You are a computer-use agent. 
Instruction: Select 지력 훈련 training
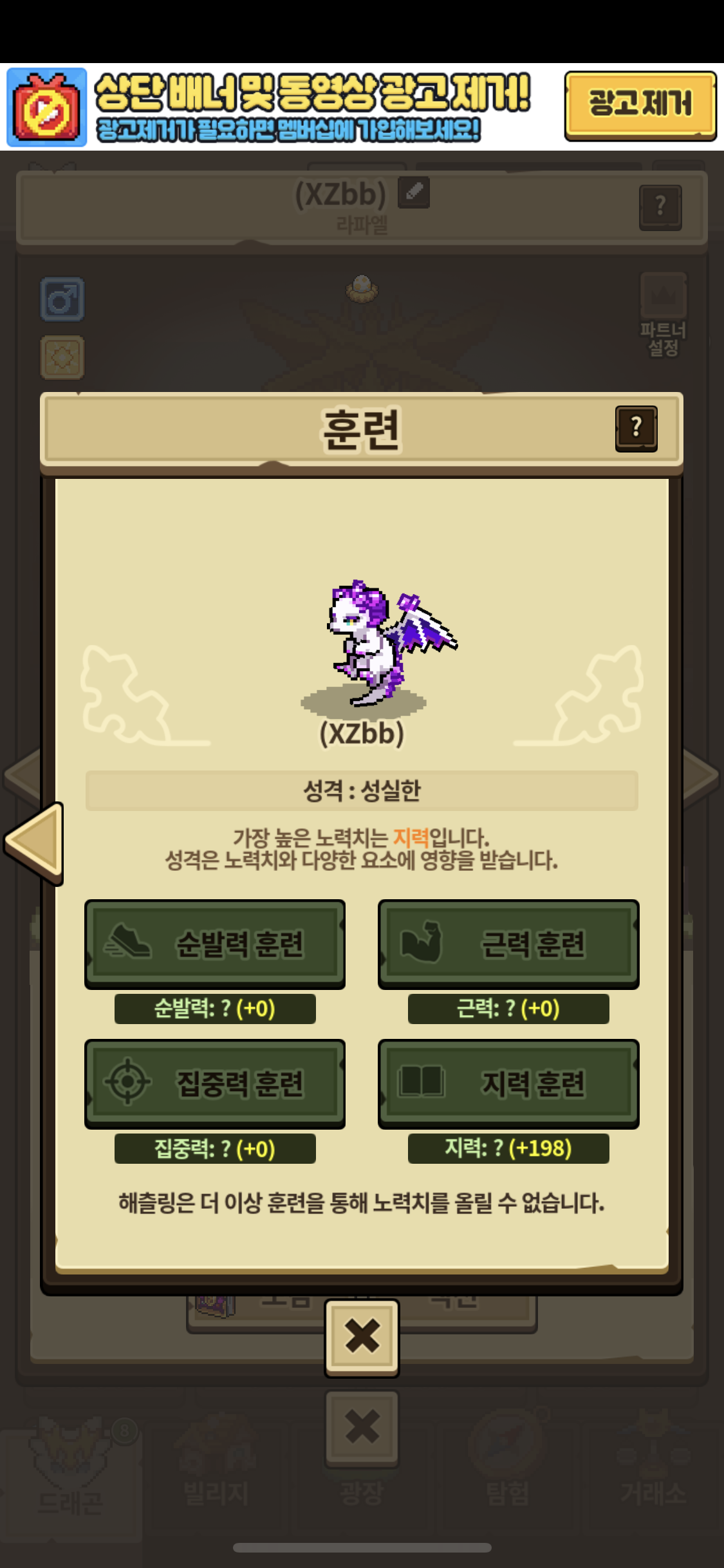coord(508,1083)
